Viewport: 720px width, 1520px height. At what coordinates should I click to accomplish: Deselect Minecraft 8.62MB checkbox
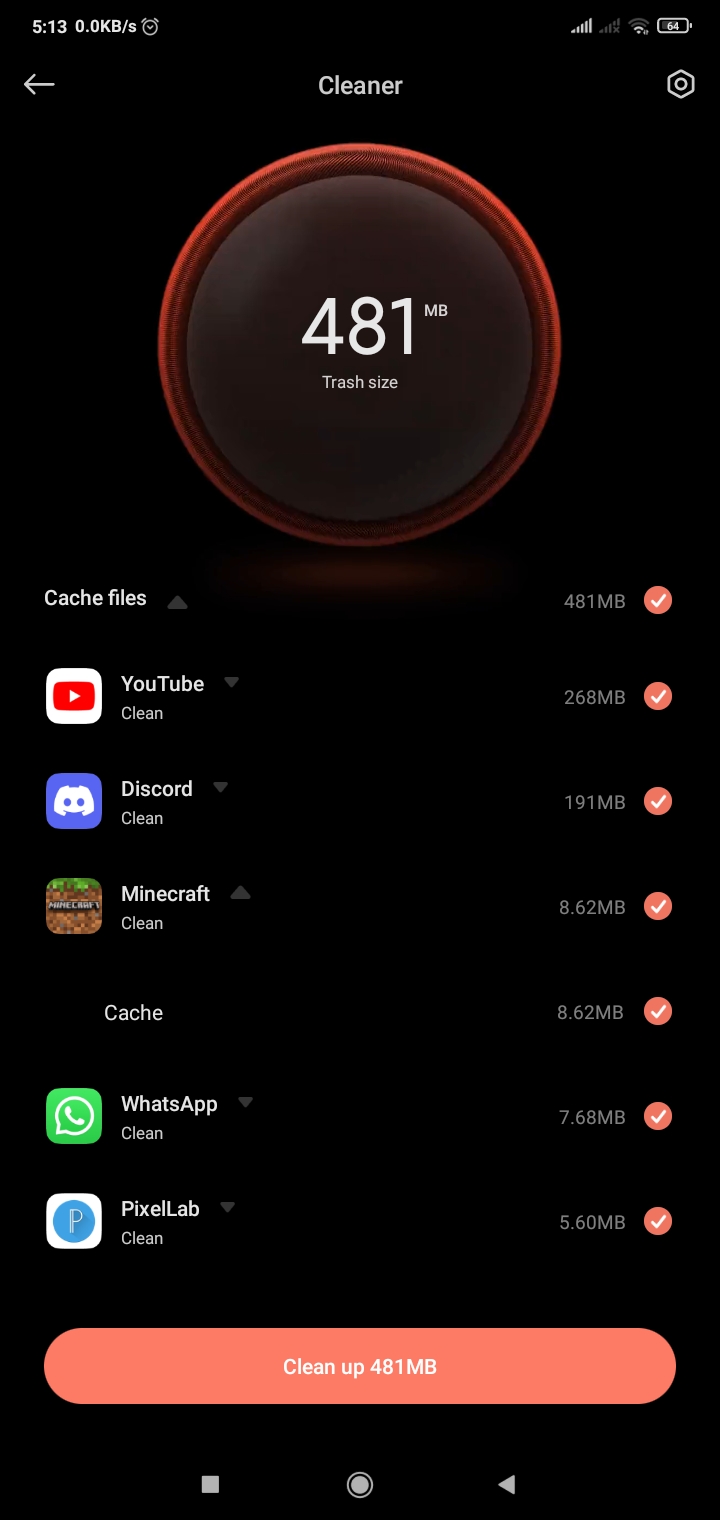[x=657, y=906]
